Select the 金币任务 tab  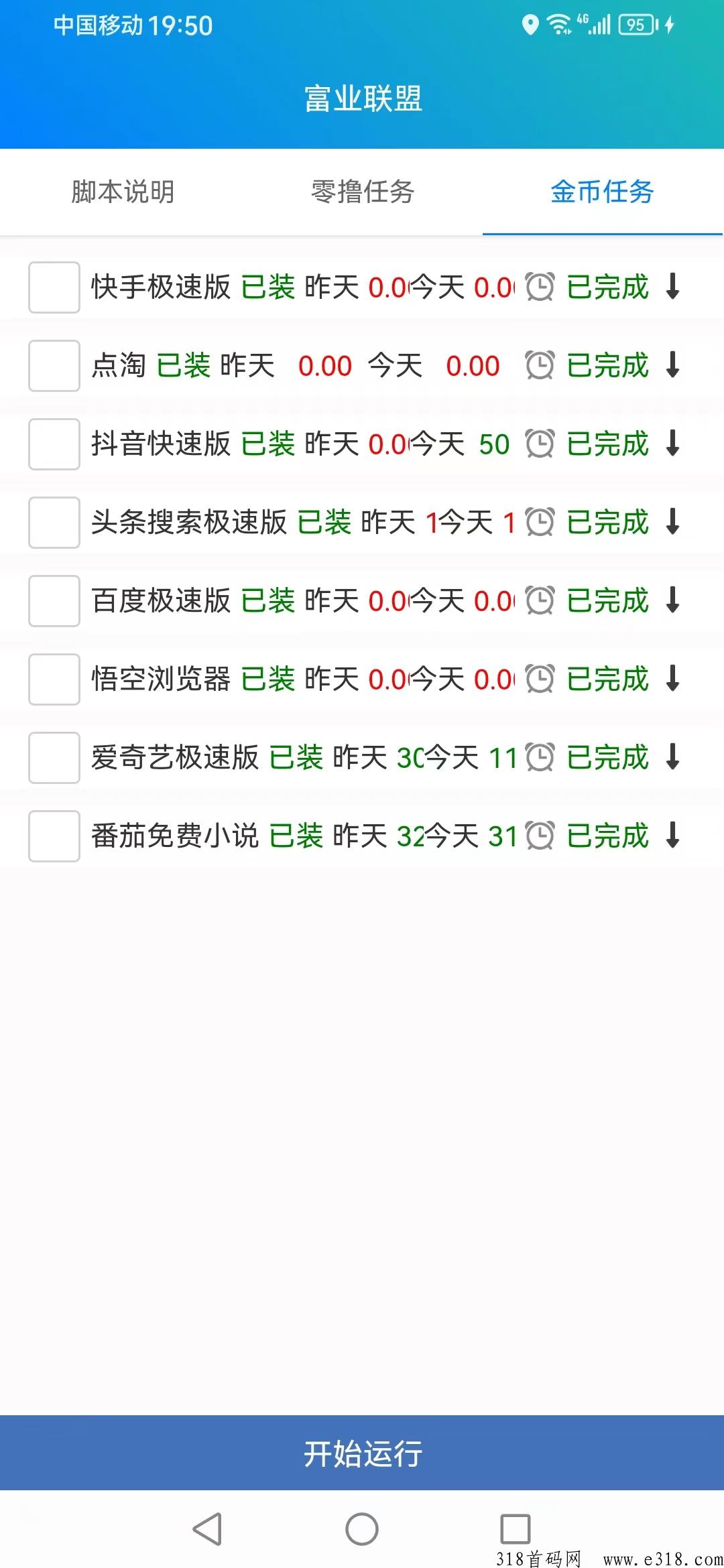pyautogui.click(x=602, y=192)
